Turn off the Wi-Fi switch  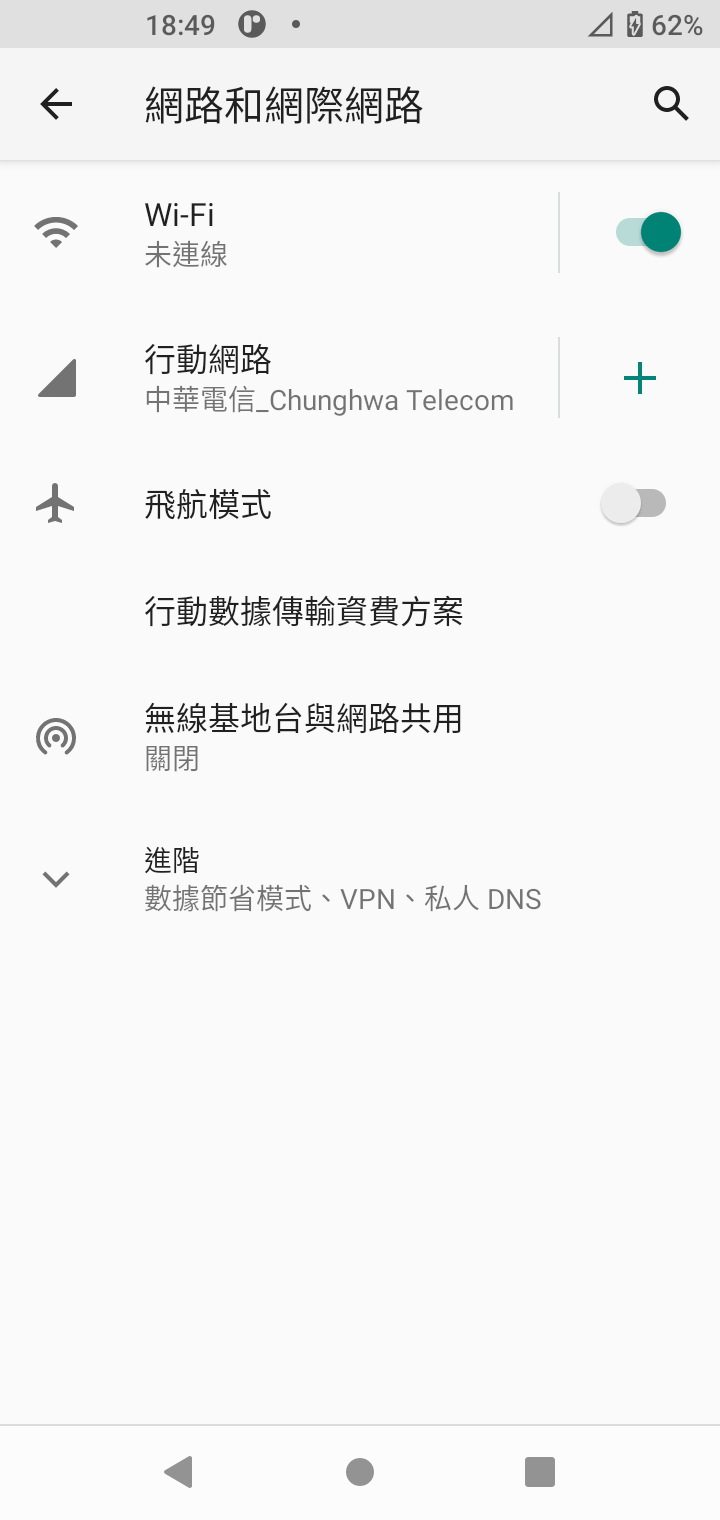(x=648, y=233)
